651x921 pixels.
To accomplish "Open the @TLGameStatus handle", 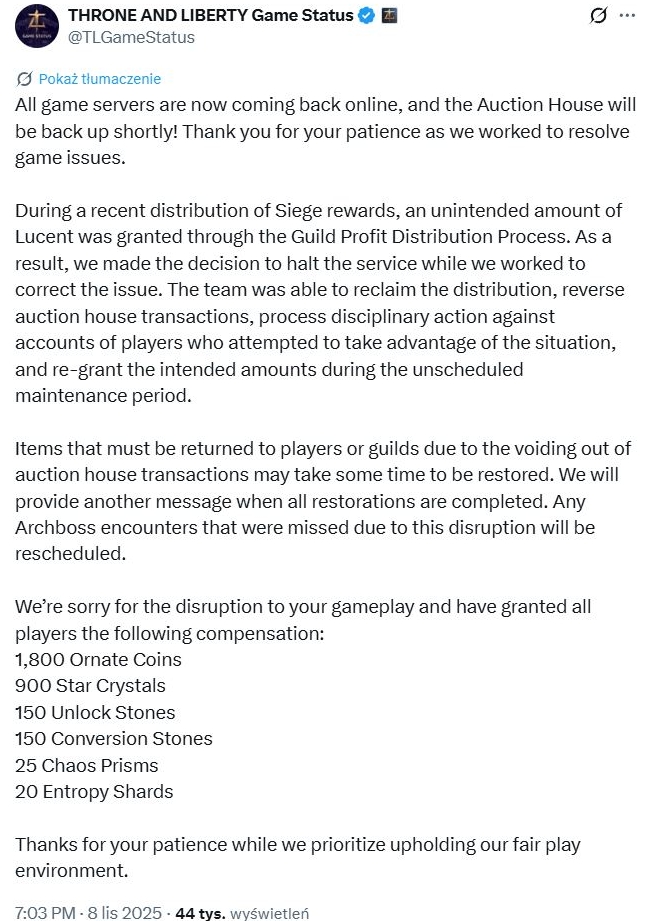I will (130, 37).
